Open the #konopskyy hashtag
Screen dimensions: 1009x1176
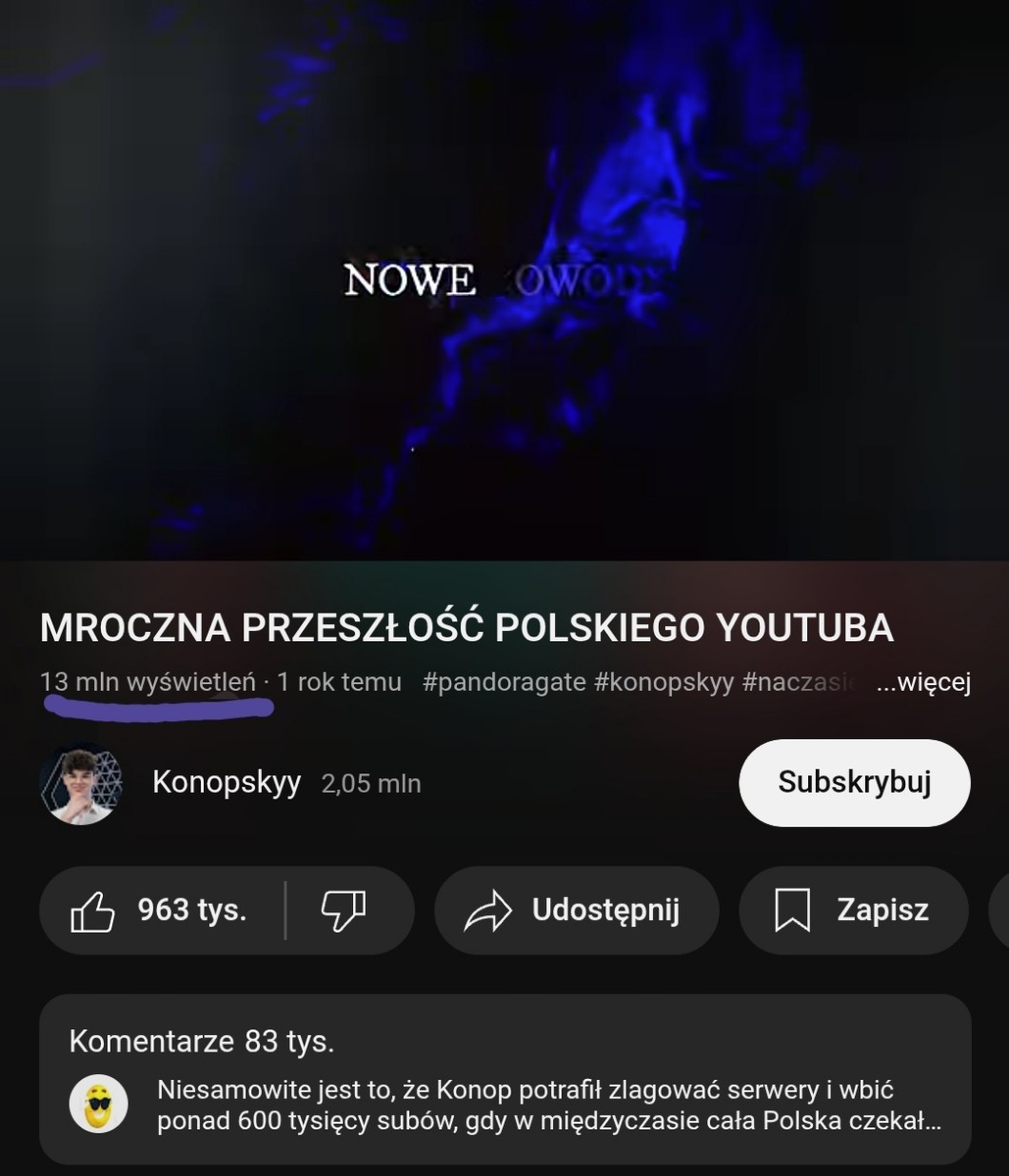[x=663, y=682]
